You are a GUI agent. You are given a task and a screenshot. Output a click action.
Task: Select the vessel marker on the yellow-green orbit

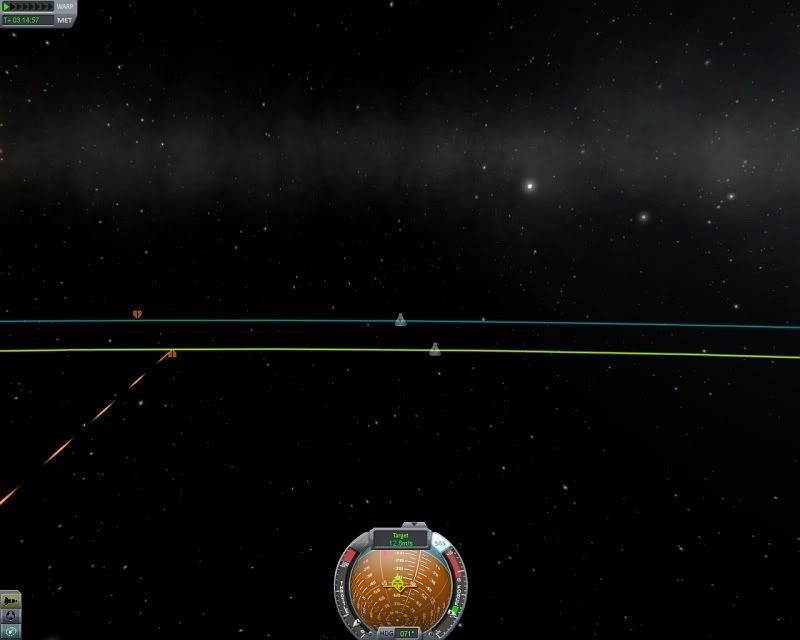(x=435, y=349)
